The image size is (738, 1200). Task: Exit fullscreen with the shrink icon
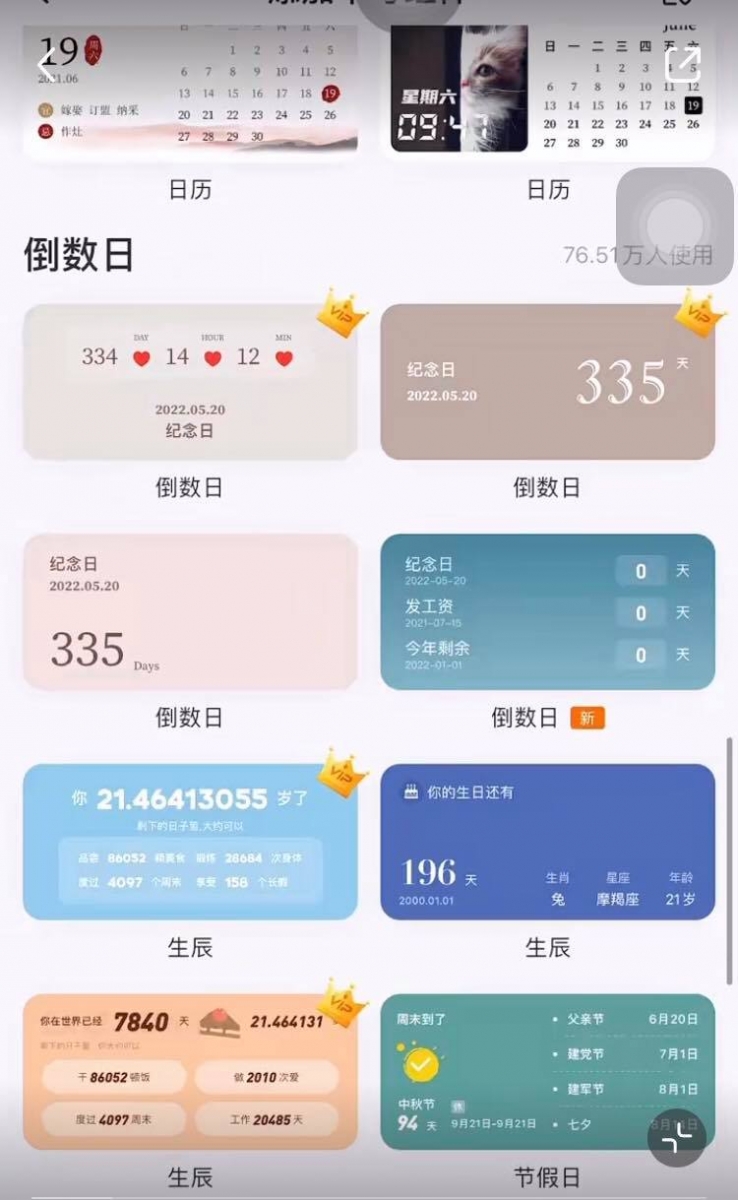pos(677,1137)
